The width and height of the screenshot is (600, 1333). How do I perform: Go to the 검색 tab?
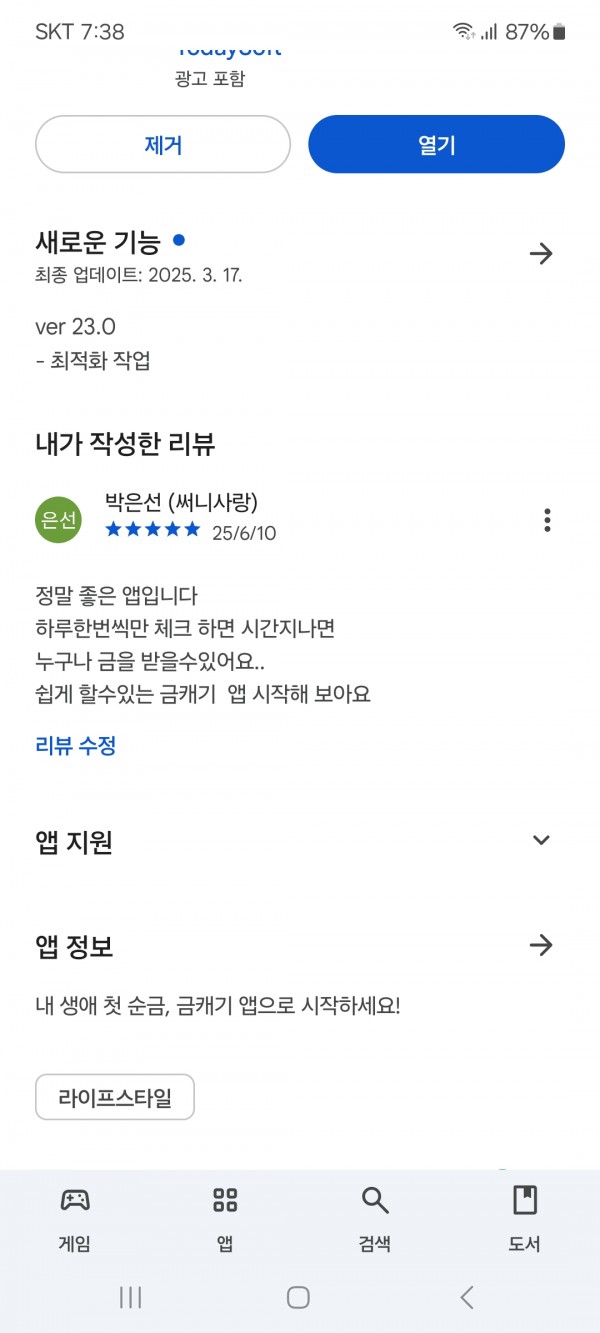(375, 1219)
